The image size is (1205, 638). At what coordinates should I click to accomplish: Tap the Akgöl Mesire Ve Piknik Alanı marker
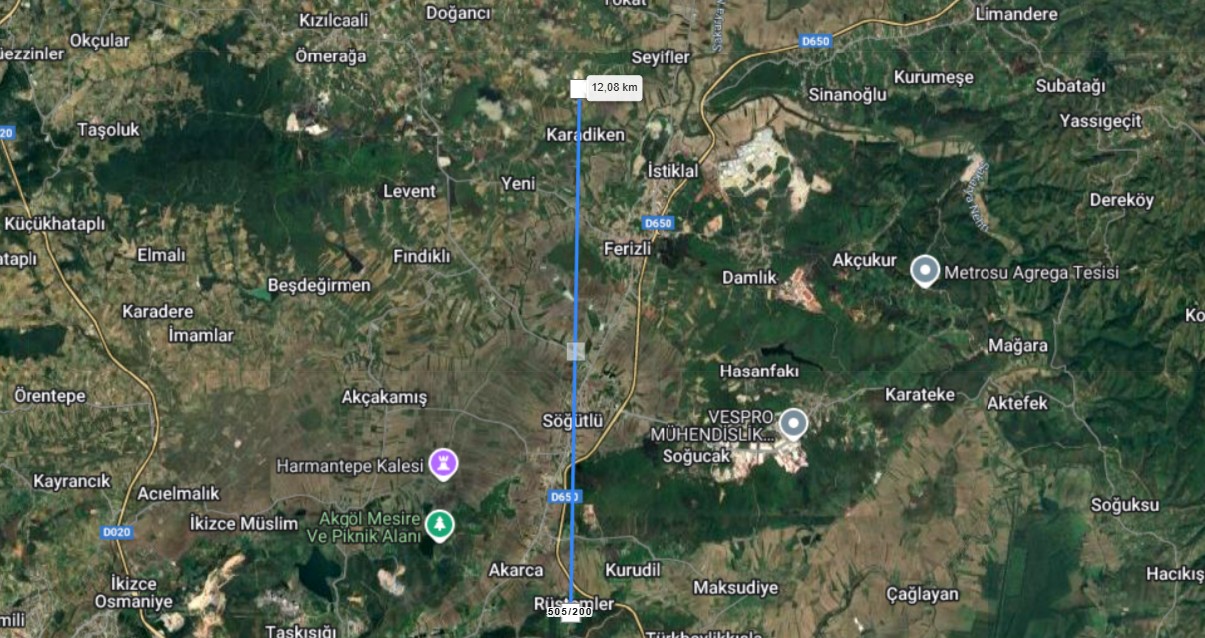click(439, 522)
